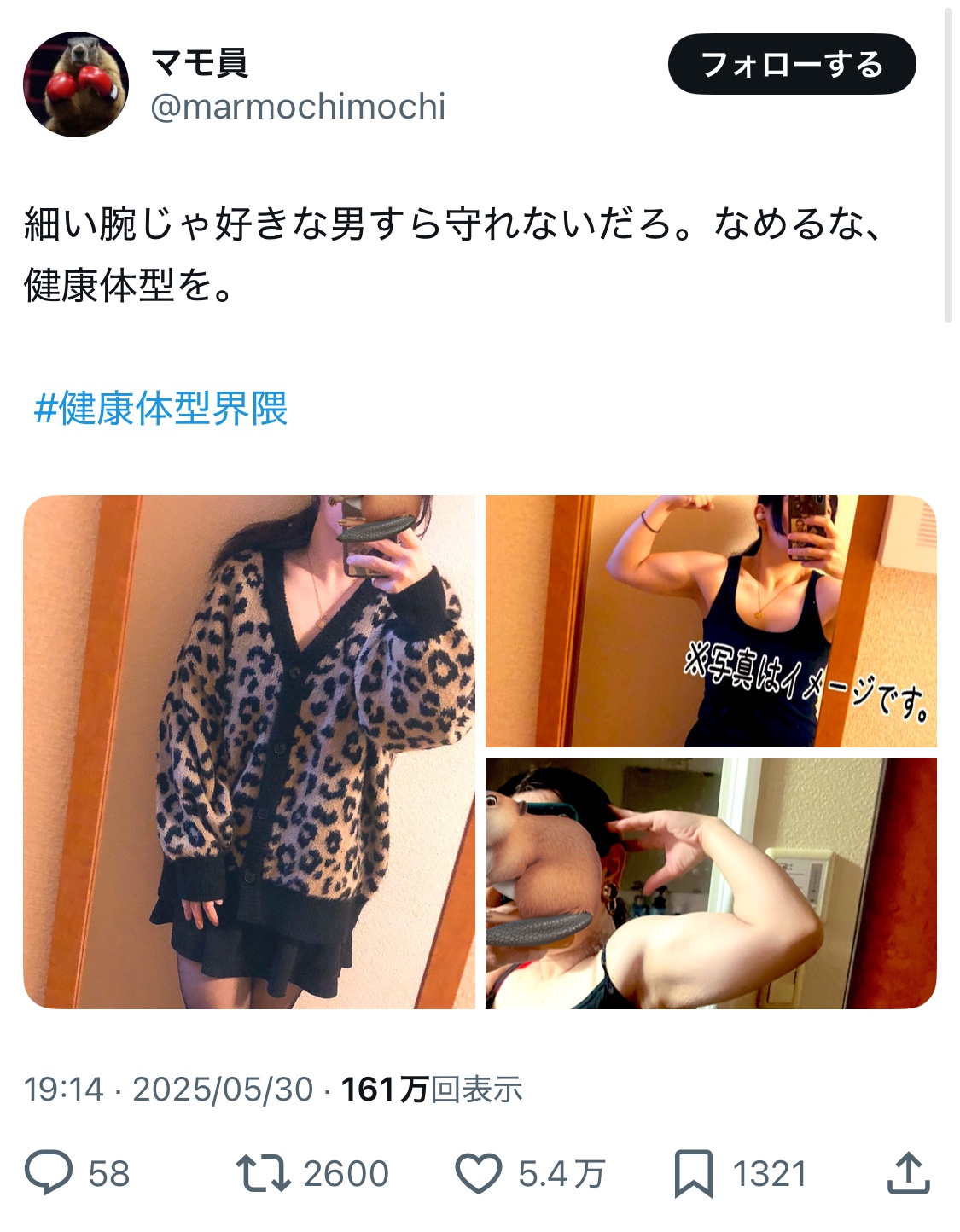Reply to this post
The height and width of the screenshot is (1232, 960).
pos(49,1173)
